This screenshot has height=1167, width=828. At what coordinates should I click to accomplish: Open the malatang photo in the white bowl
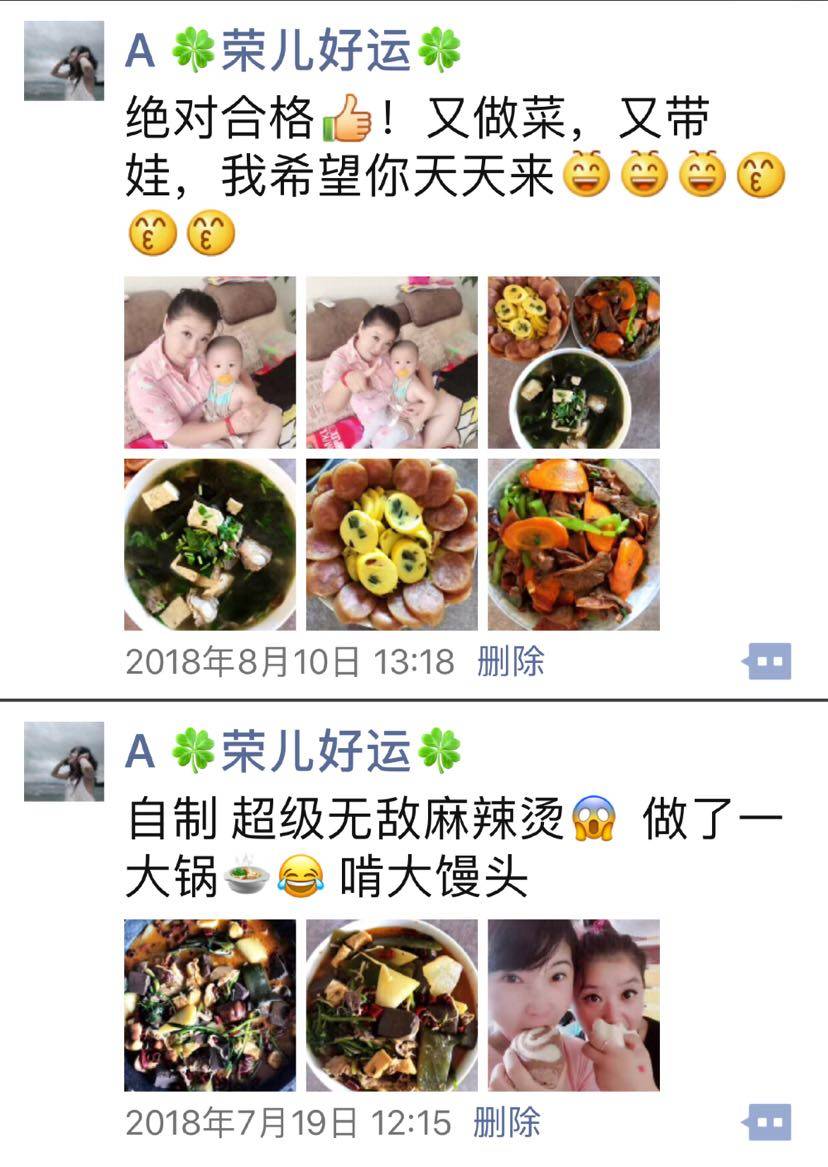392,1005
